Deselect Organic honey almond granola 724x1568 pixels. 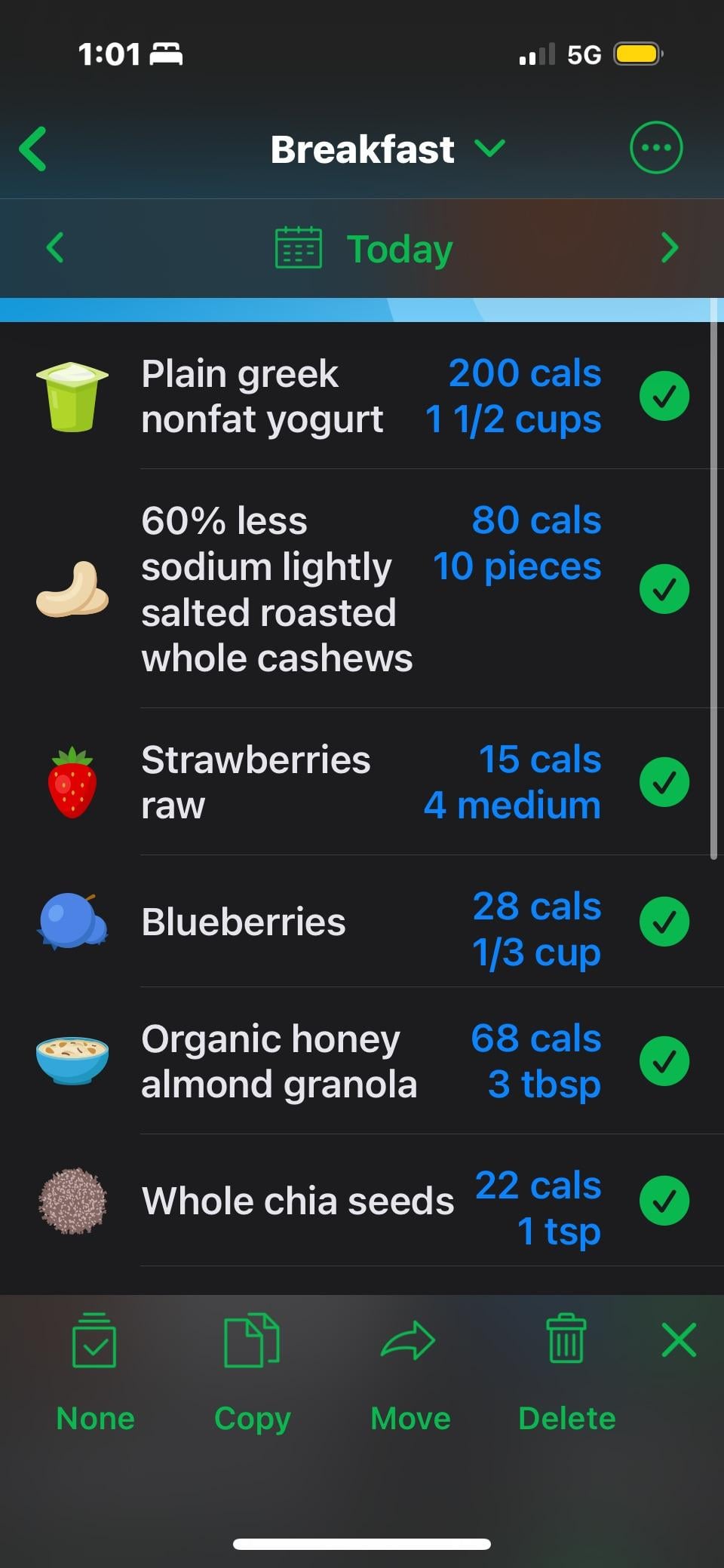pyautogui.click(x=664, y=1061)
